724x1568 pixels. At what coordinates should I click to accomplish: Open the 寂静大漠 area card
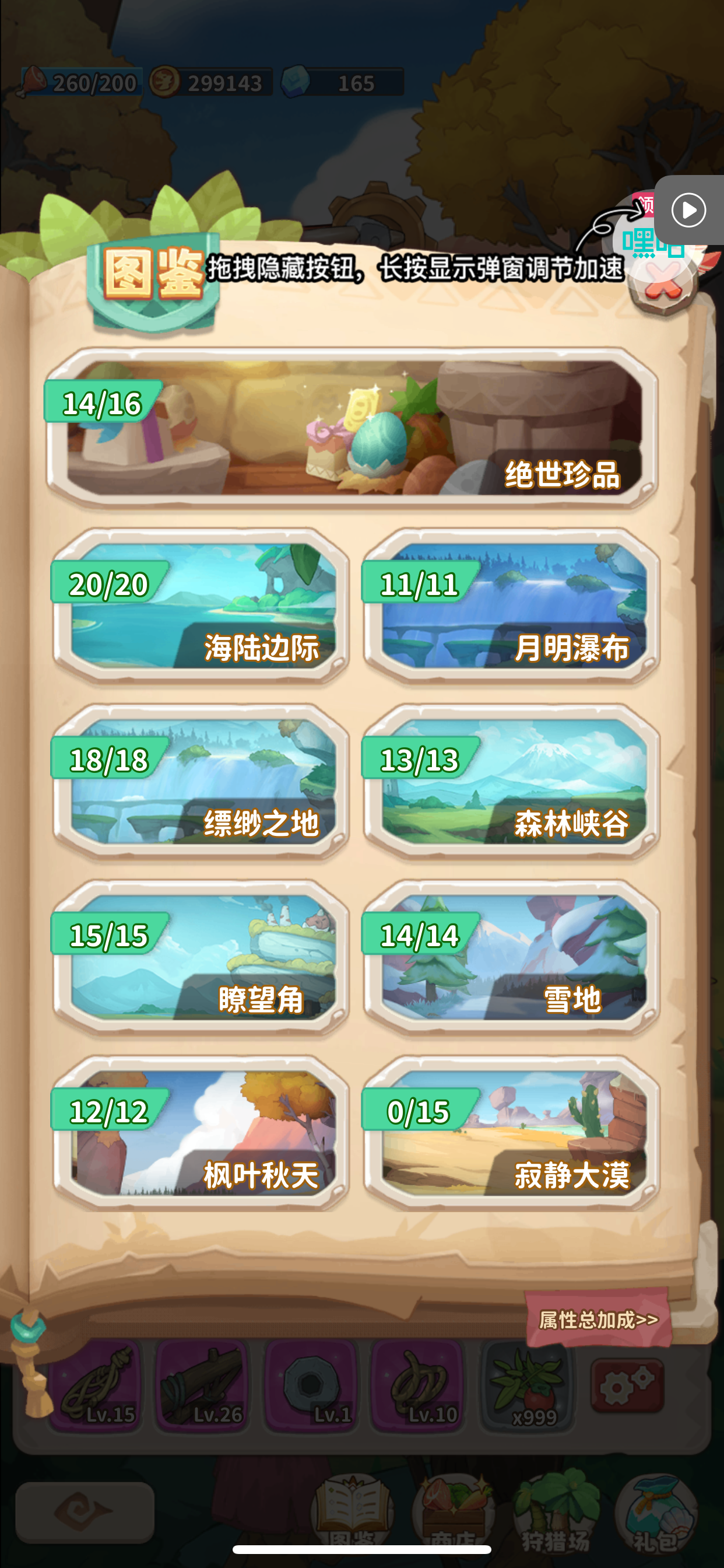tap(511, 1134)
